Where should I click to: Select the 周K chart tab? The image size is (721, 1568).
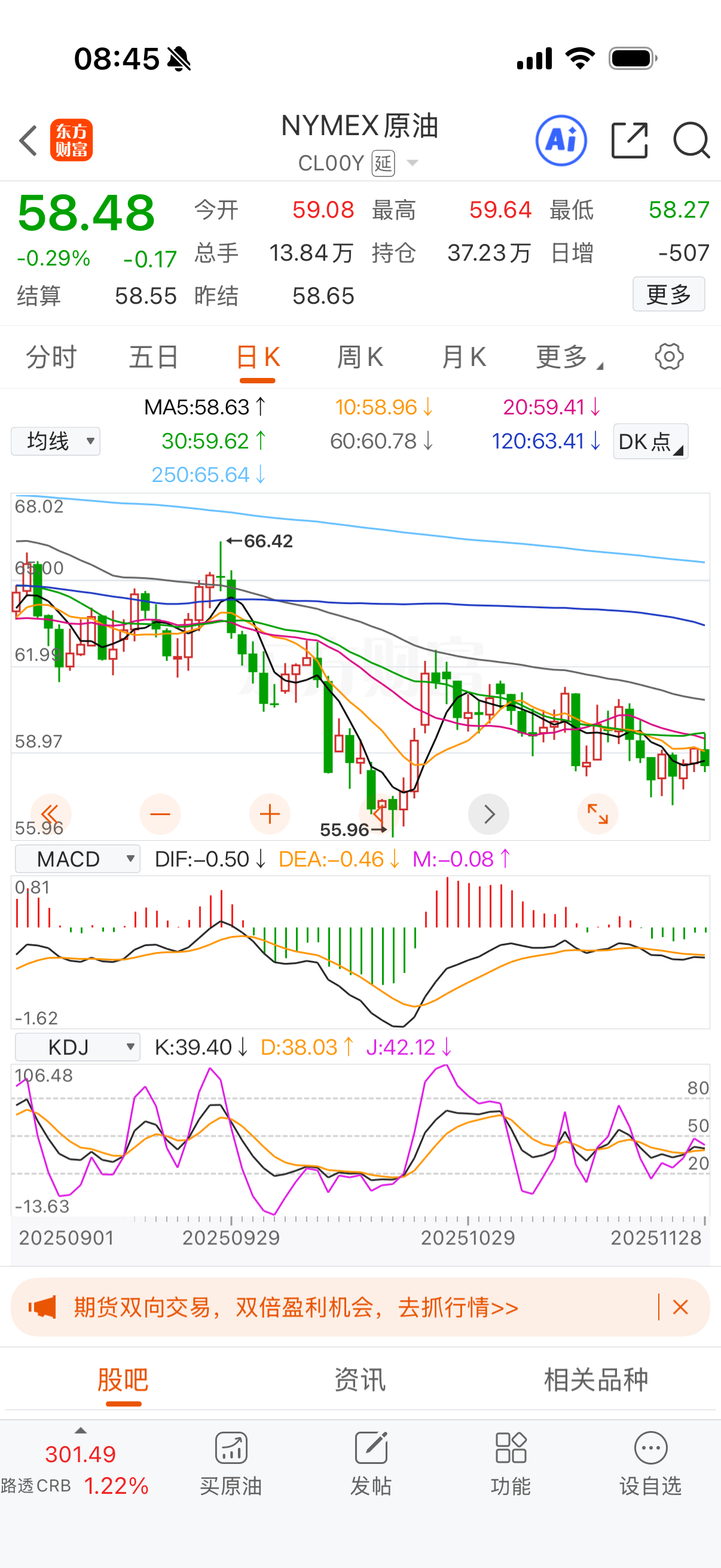pyautogui.click(x=360, y=357)
